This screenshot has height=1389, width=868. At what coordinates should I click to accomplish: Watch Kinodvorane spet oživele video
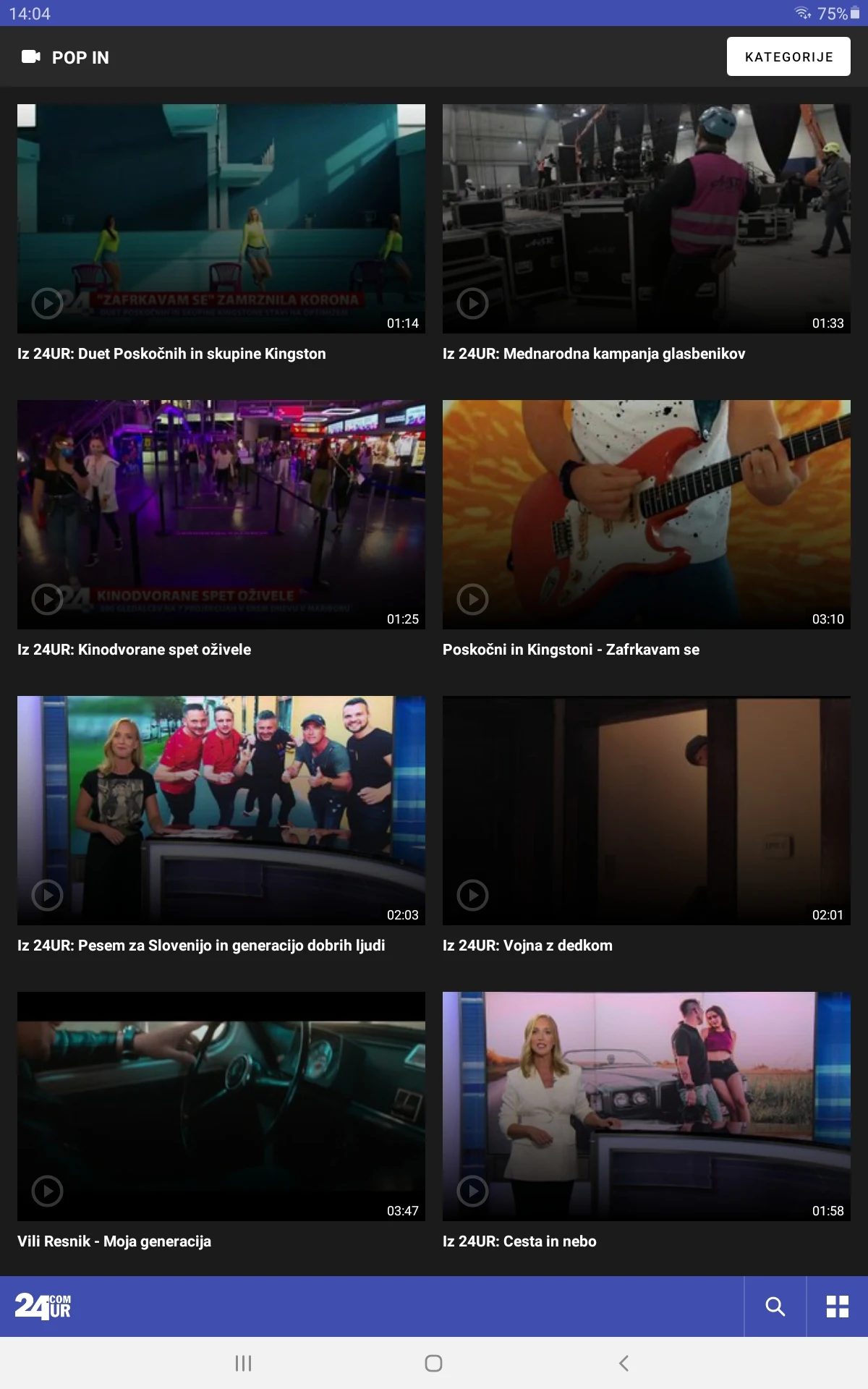tap(221, 514)
